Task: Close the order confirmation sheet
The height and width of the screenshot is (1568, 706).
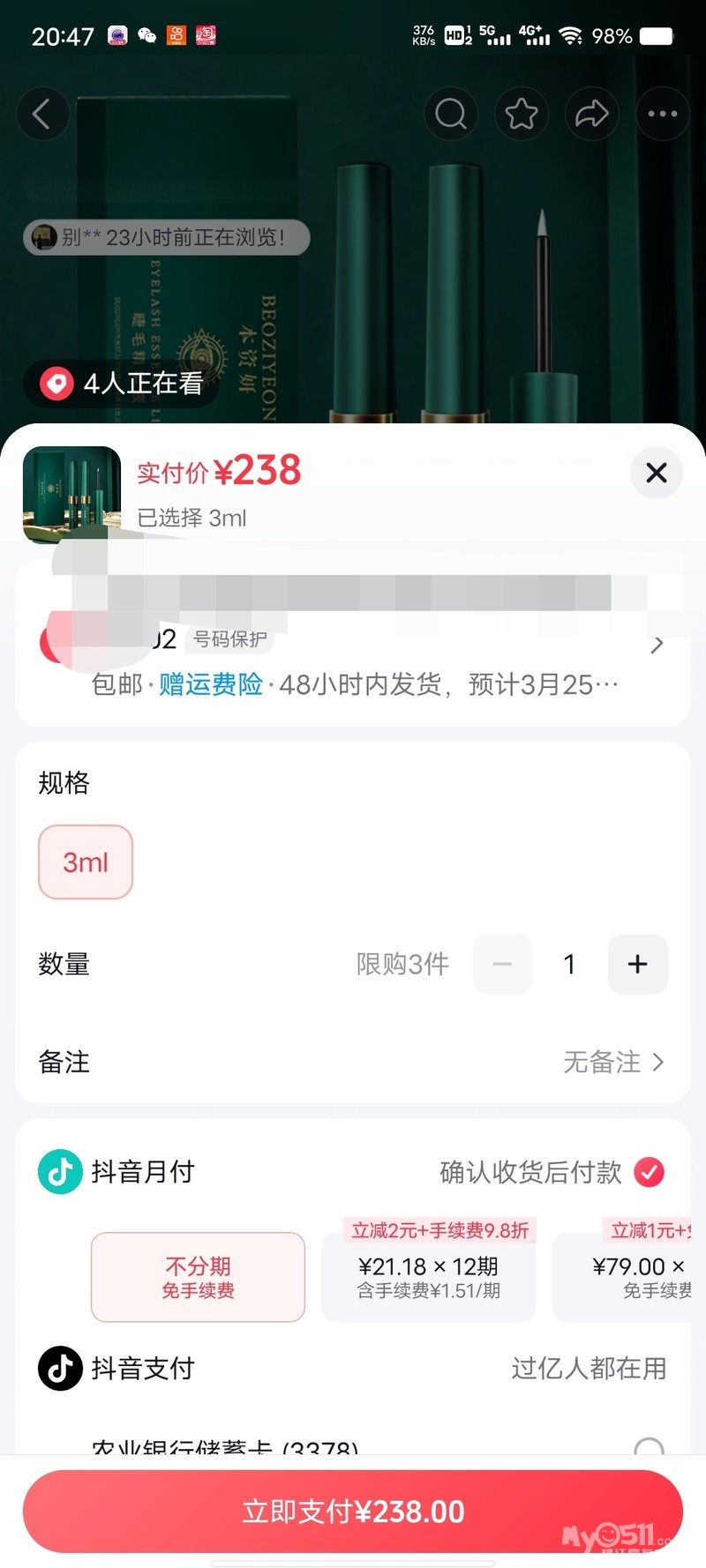Action: pyautogui.click(x=657, y=473)
